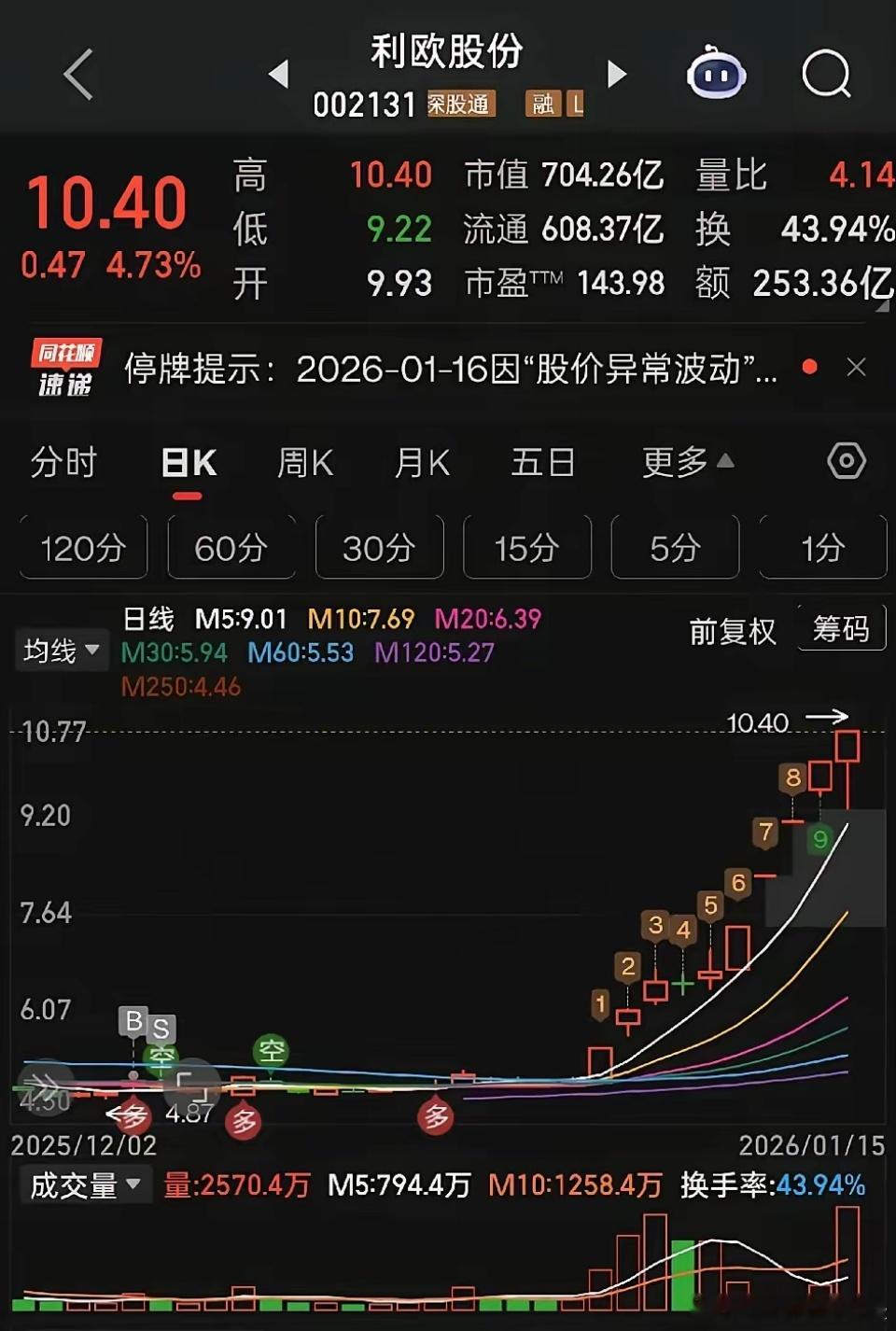
Task: Switch to the next stock
Action: pos(616,74)
